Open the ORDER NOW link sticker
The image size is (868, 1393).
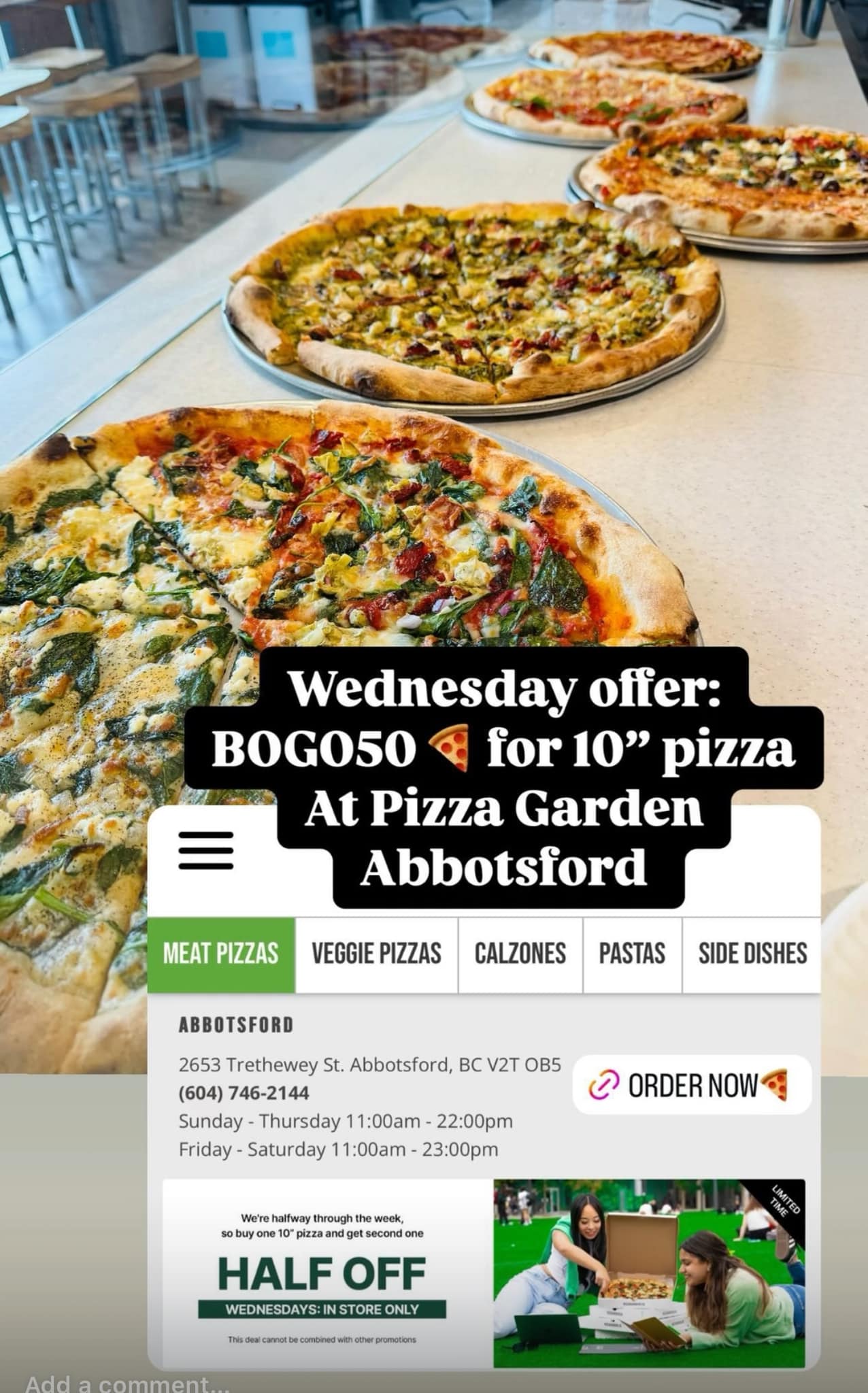click(692, 1085)
